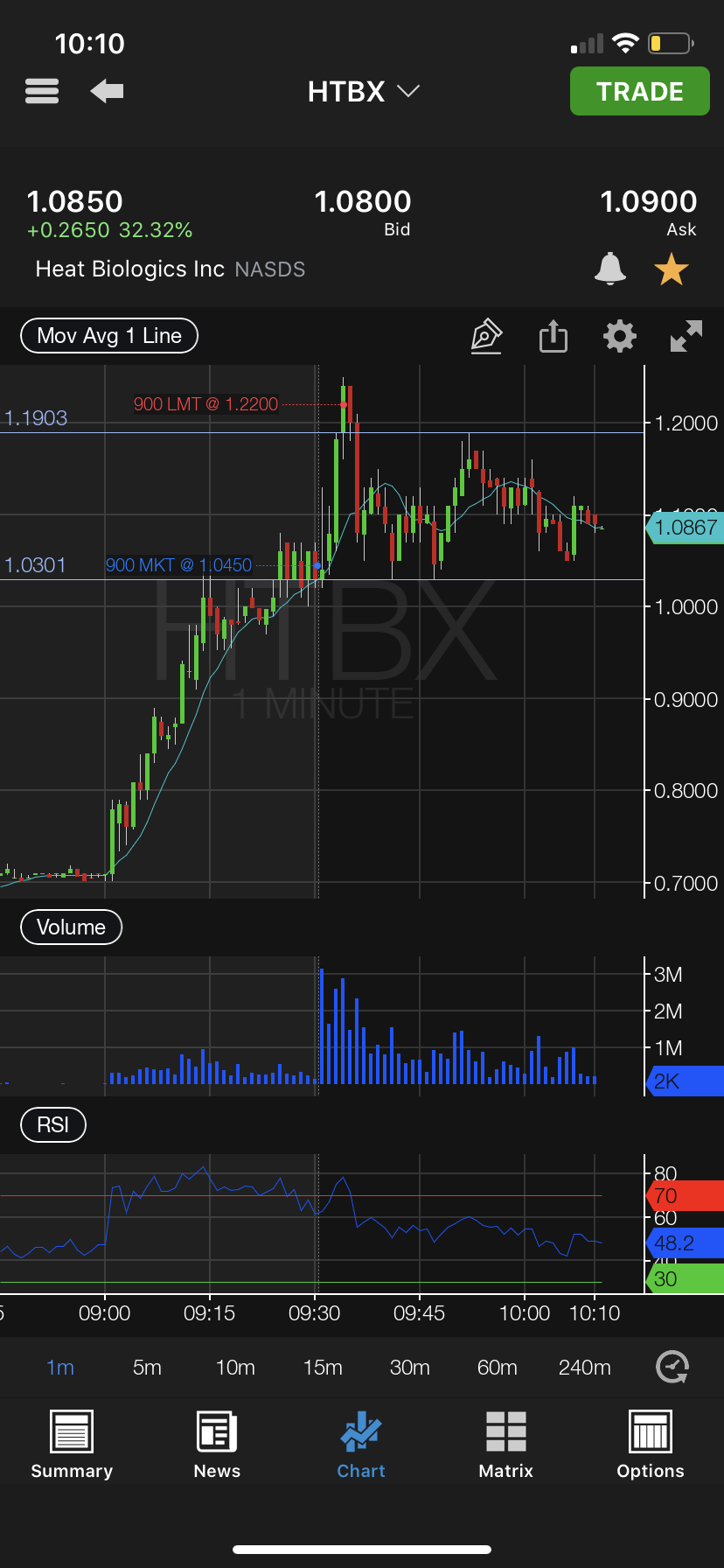Expand the chart to full screen
The width and height of the screenshot is (724, 1568).
tap(686, 336)
